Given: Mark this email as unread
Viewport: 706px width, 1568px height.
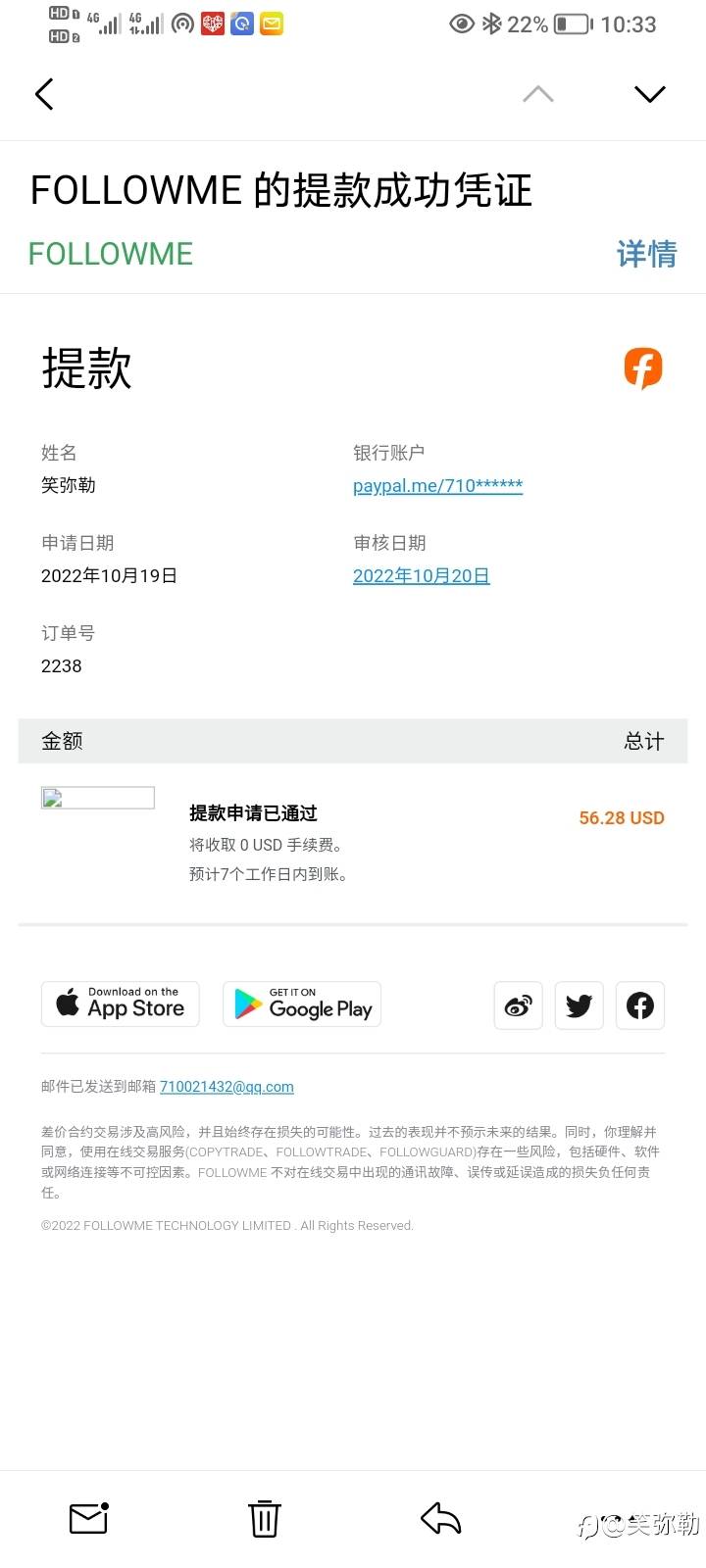Looking at the screenshot, I should 88,1518.
